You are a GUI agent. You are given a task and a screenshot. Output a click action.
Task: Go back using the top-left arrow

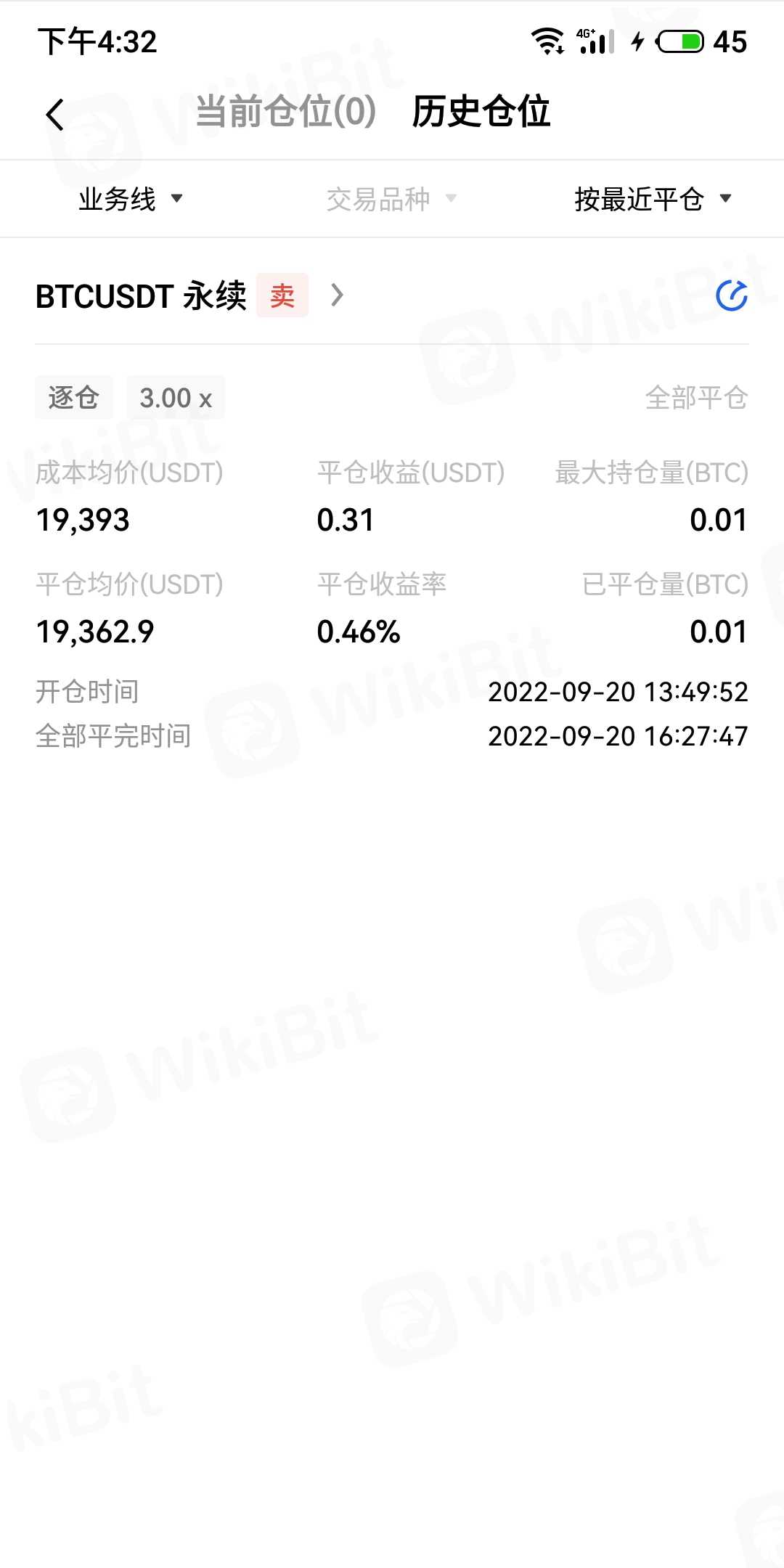pyautogui.click(x=55, y=114)
